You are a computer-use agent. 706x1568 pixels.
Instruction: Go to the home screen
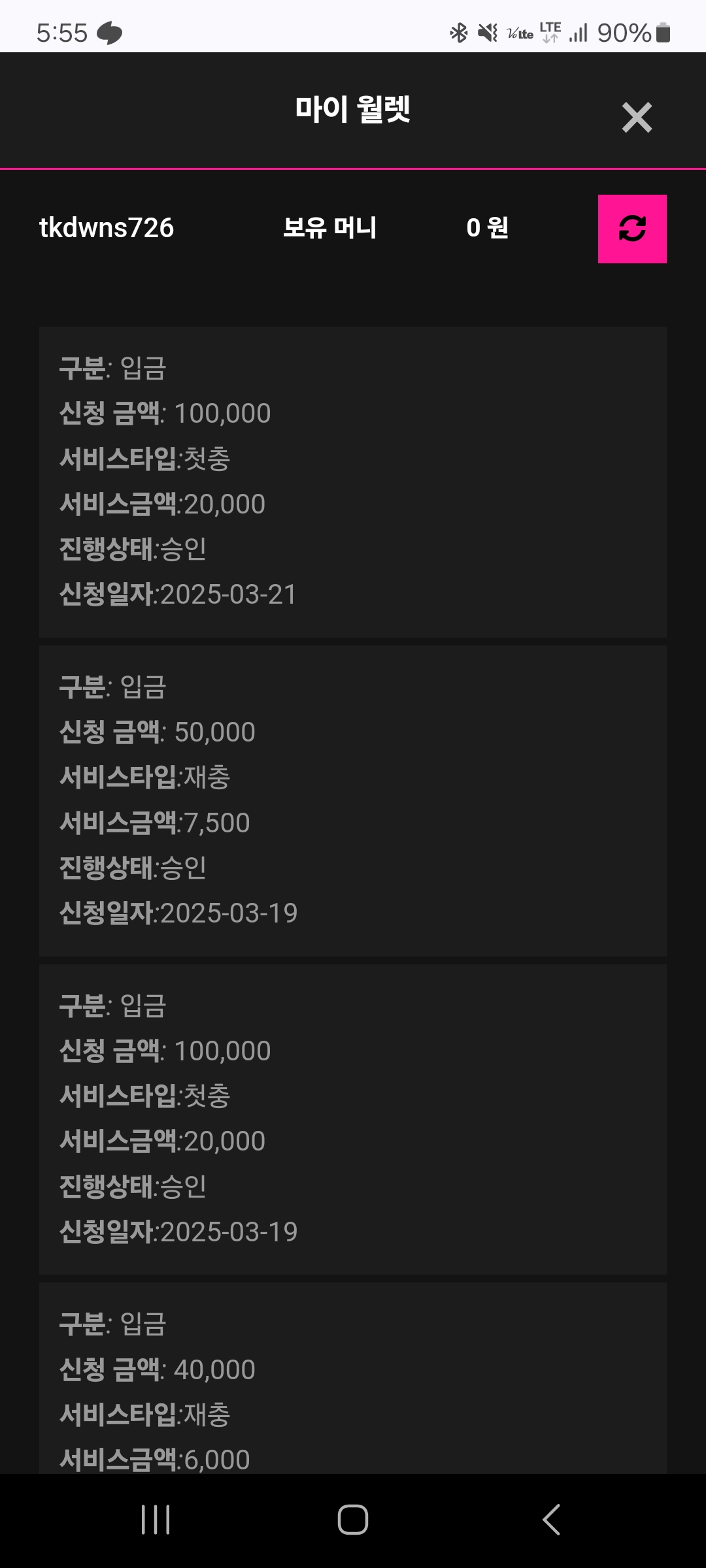(353, 1520)
